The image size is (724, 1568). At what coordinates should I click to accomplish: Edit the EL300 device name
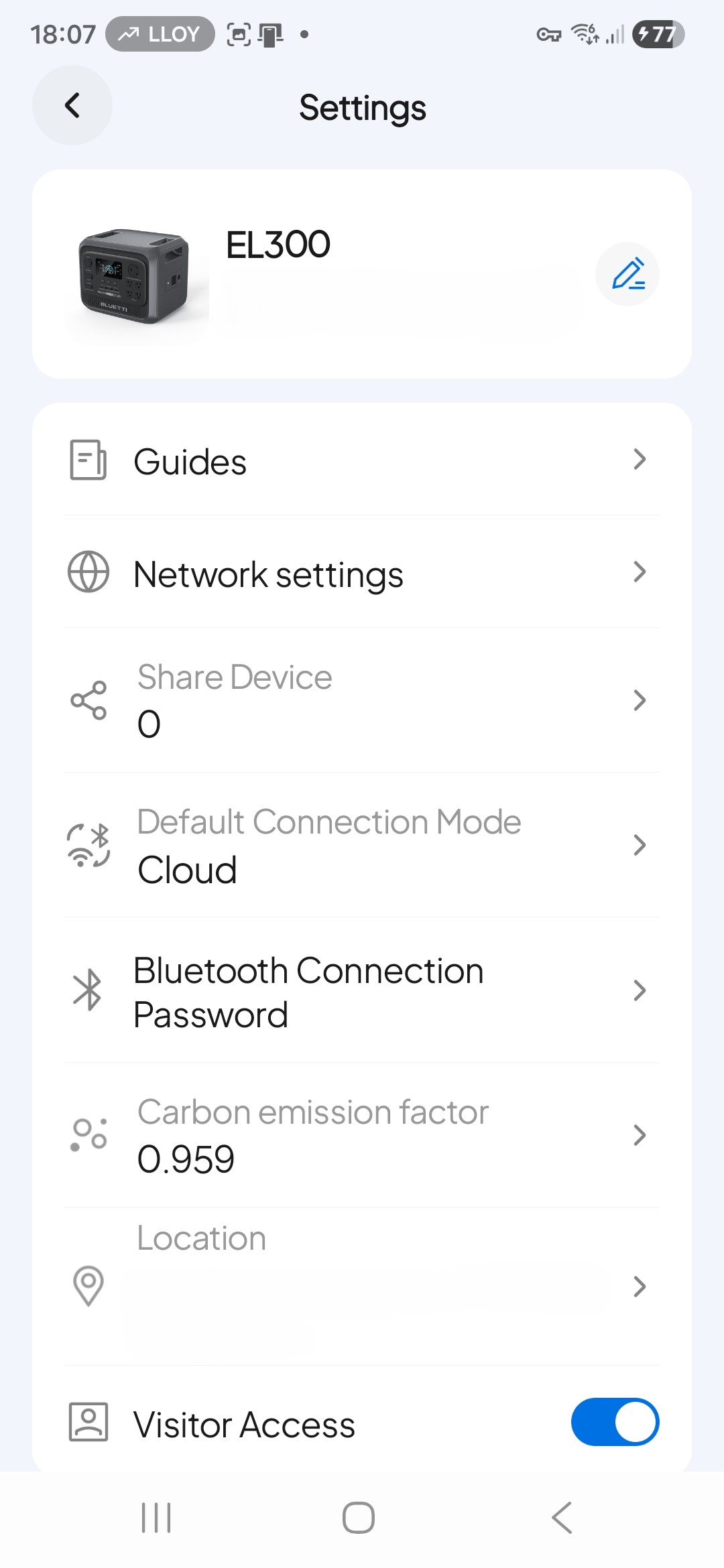627,274
